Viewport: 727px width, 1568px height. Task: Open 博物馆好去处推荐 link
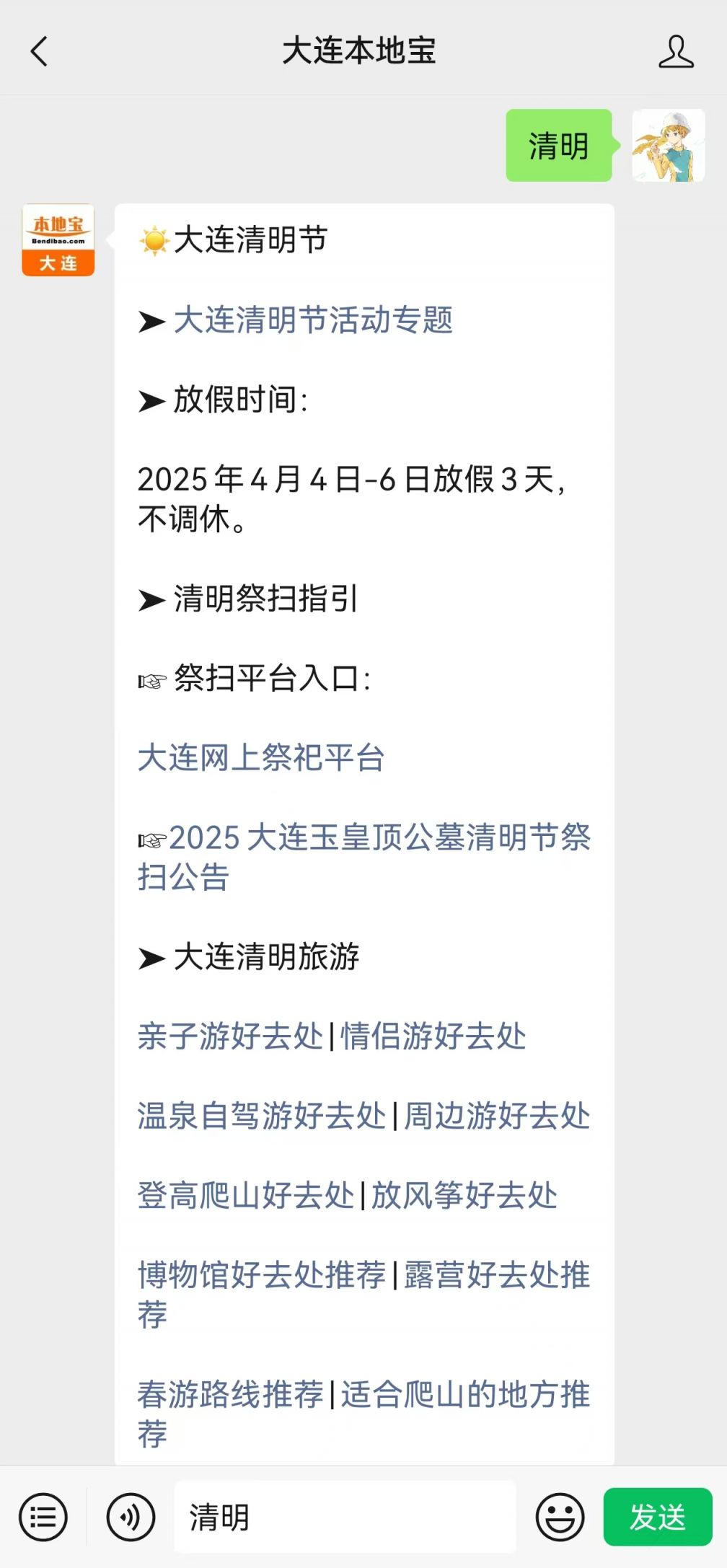tap(262, 1275)
